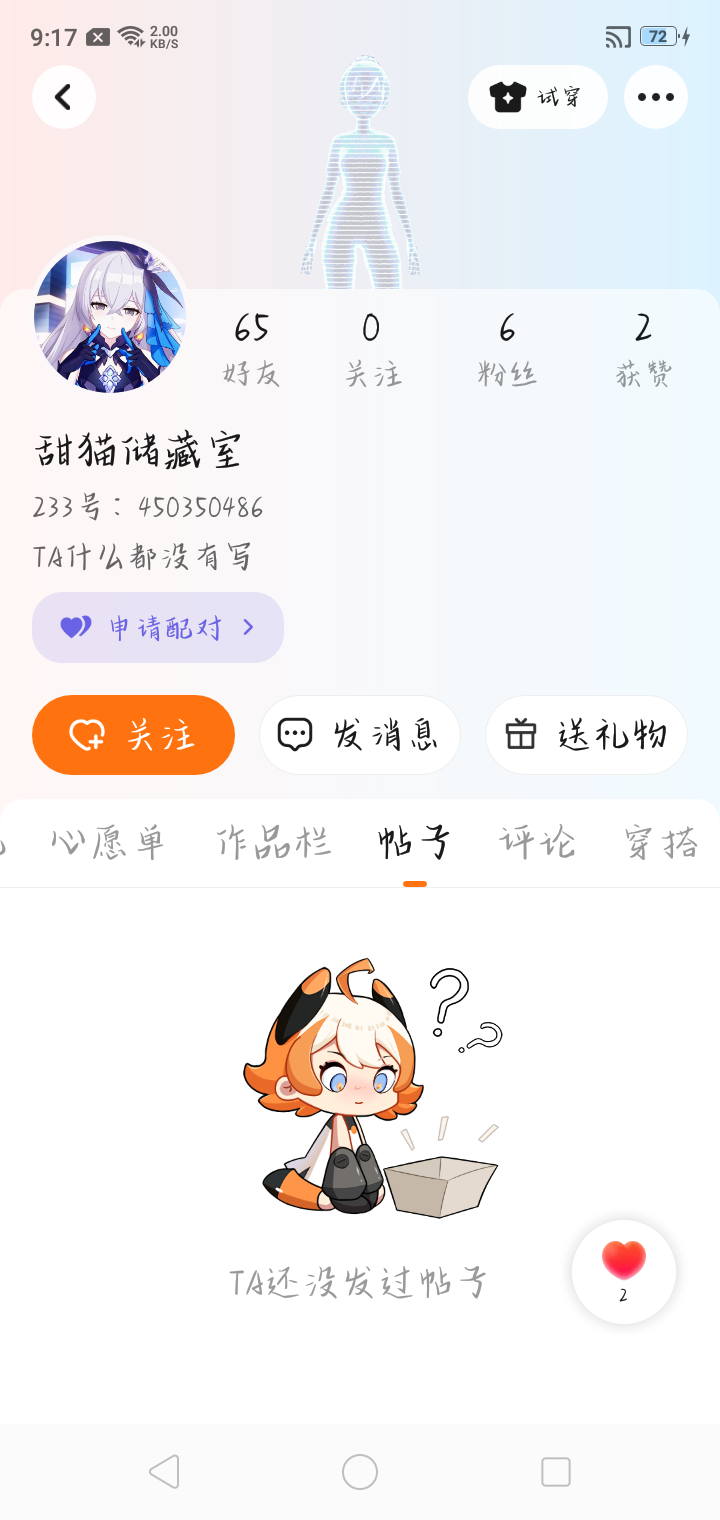Viewport: 720px width, 1520px height.
Task: Open the 0 关注 following list
Action: pos(373,348)
